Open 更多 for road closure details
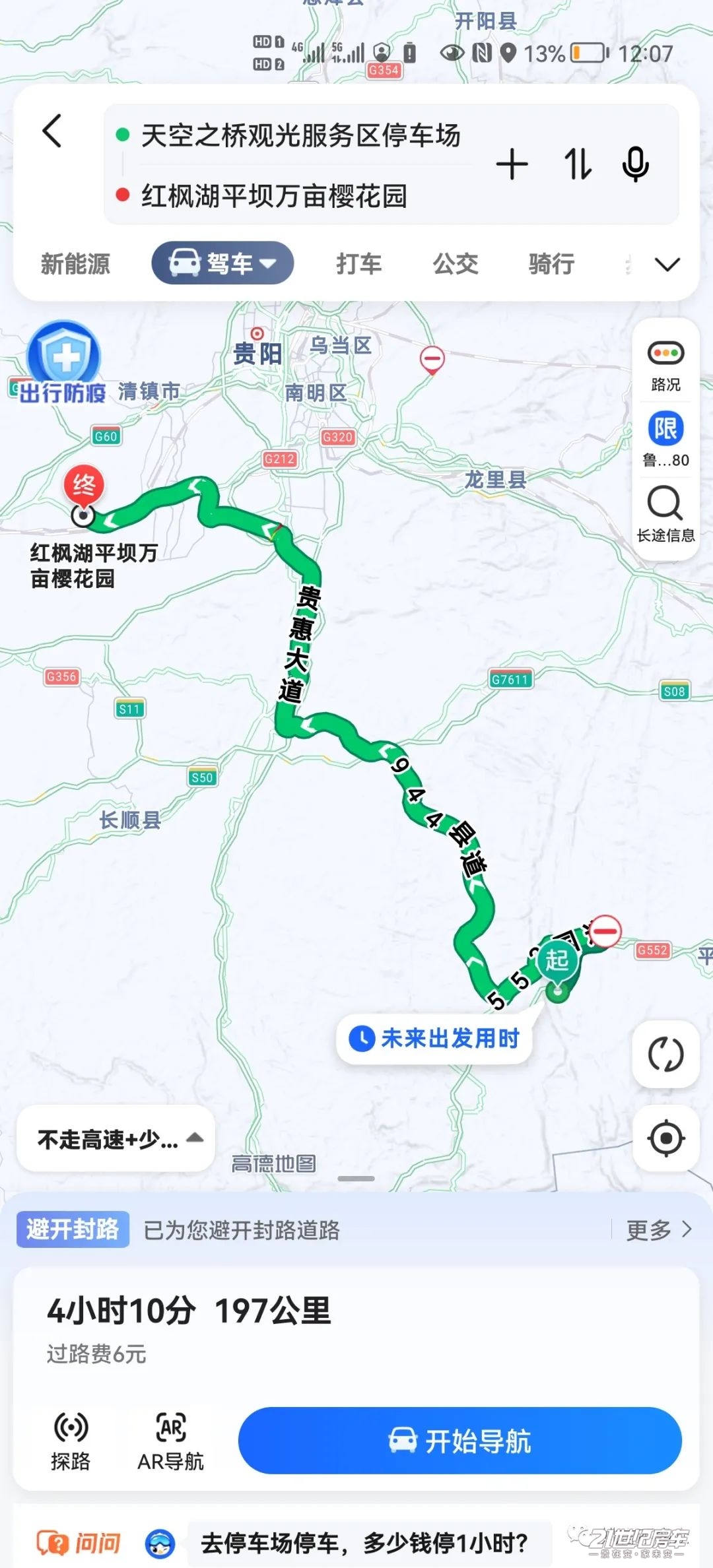This screenshot has height=1568, width=713. (658, 1229)
